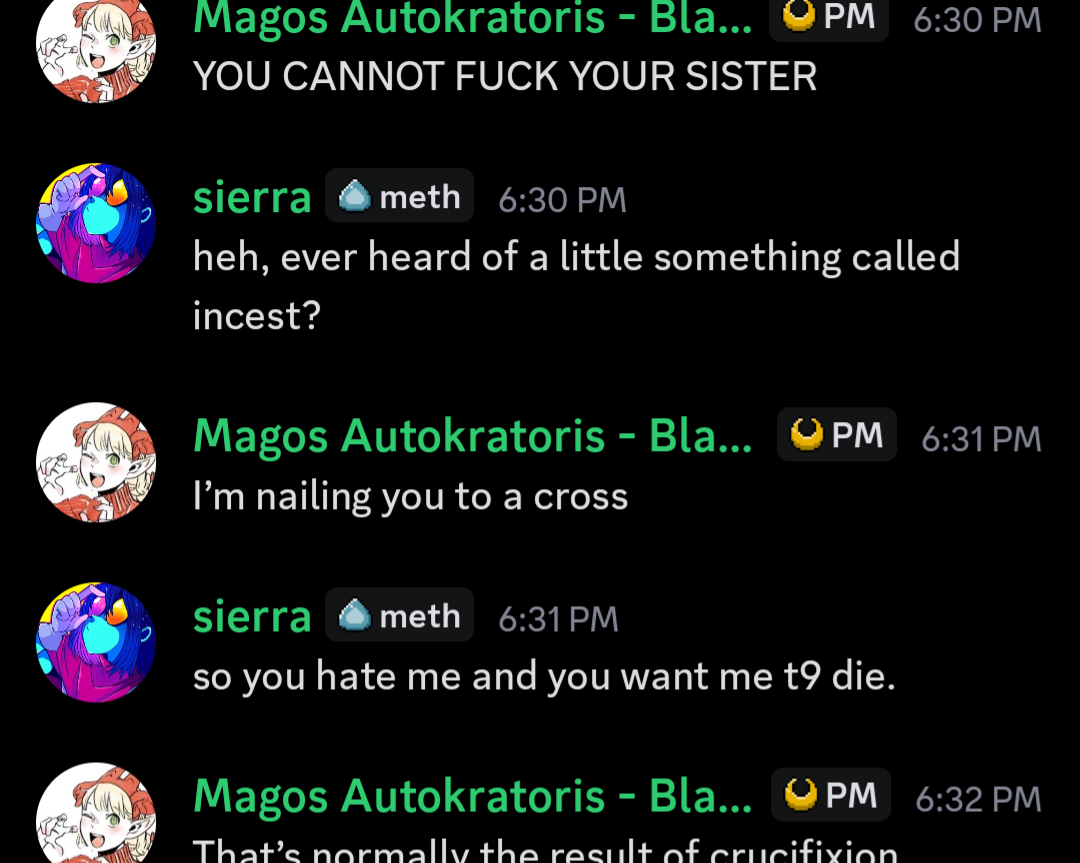Tap Magos Autokratoris username at 6:32 PM

click(472, 796)
